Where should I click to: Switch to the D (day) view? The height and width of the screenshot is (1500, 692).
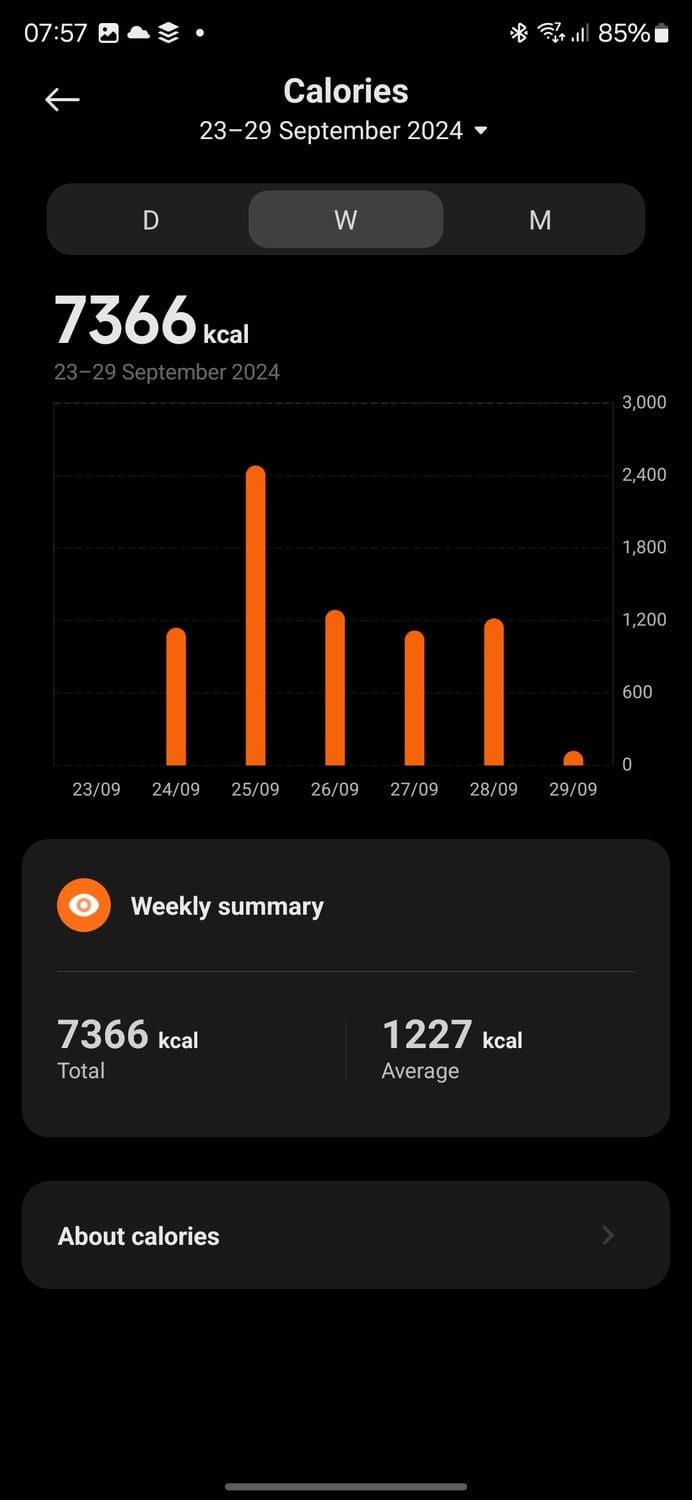tap(151, 220)
